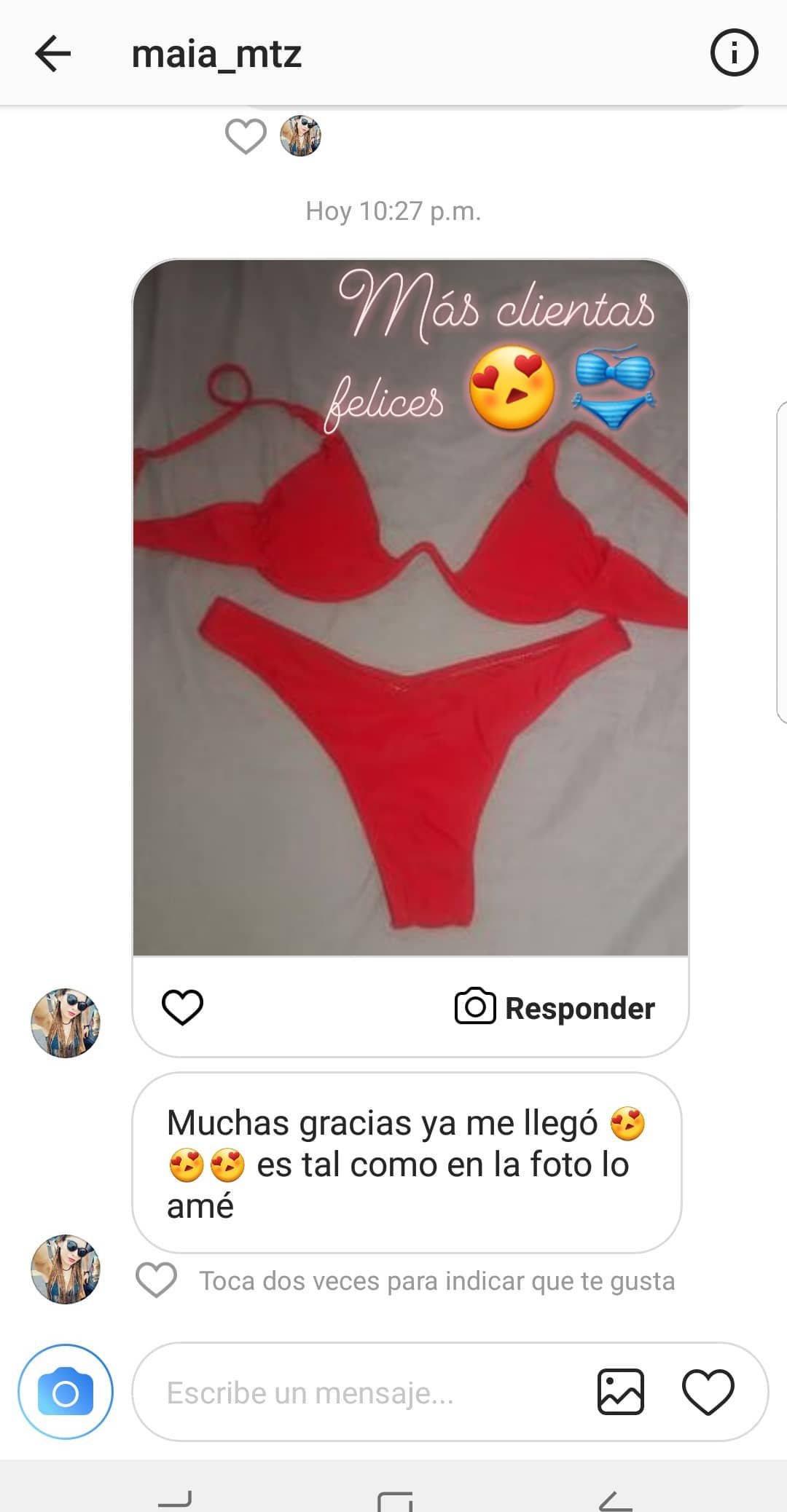Like the shared red bikini story

click(x=182, y=1008)
